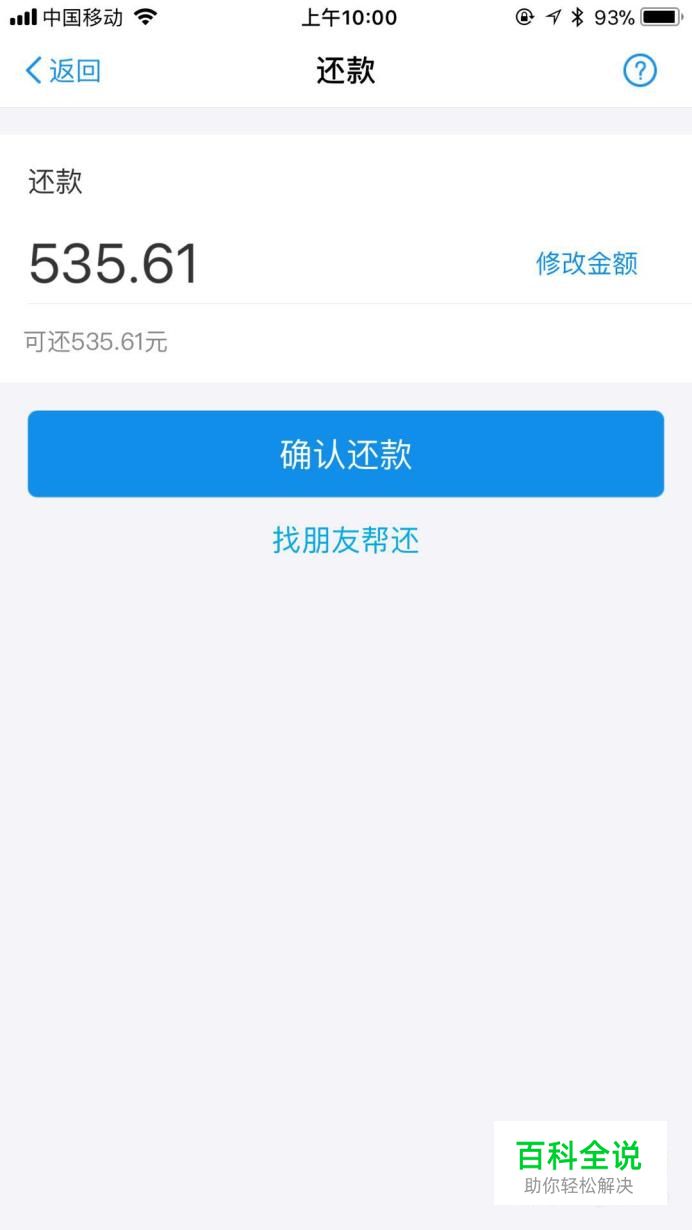
Task: Tap 修改金额 to change the amount
Action: point(587,264)
